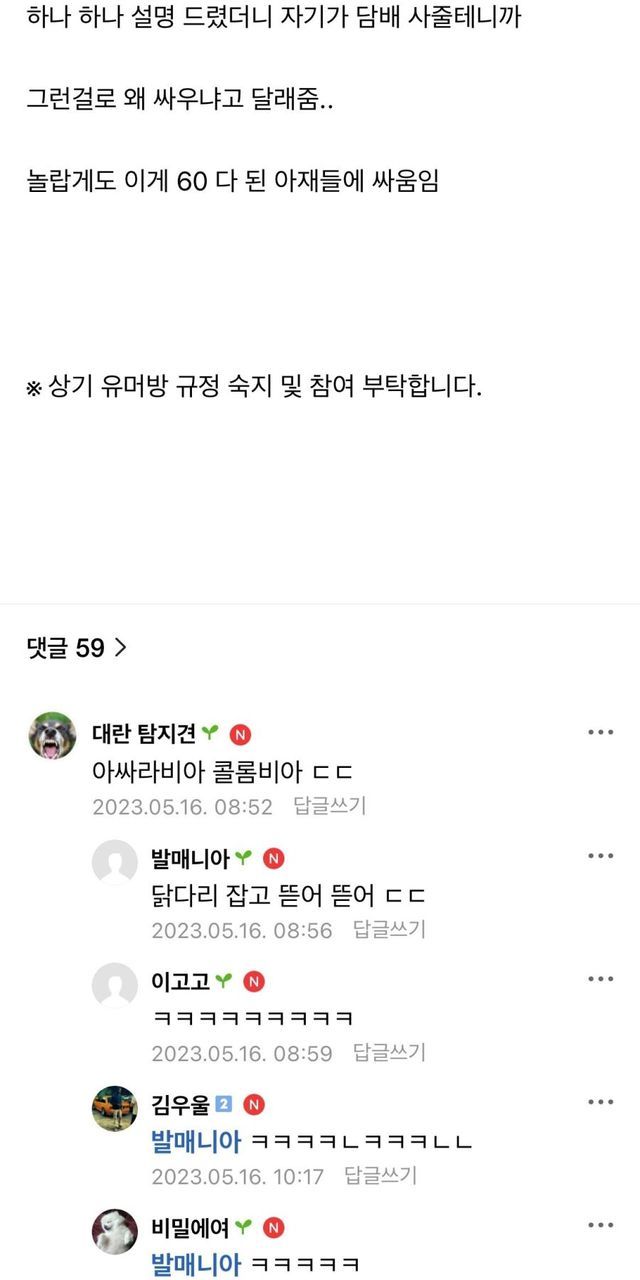Reply to 대란 탐지견's comment via 답글쓰기
Screen dimensions: 640x1280
(329, 806)
